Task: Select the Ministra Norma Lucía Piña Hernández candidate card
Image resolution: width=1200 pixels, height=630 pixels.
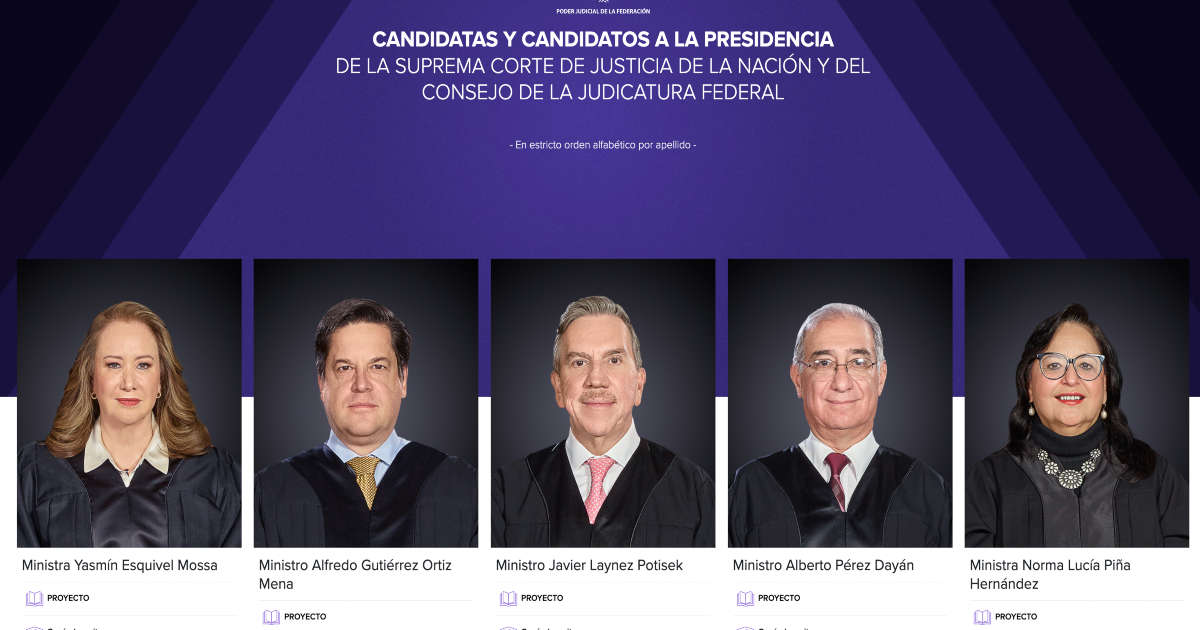Action: [1077, 403]
